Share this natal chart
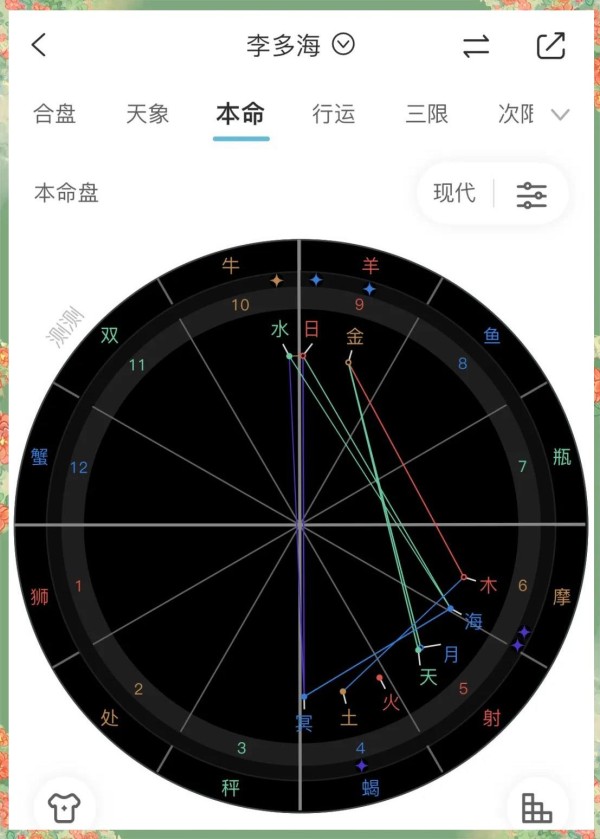 point(551,46)
